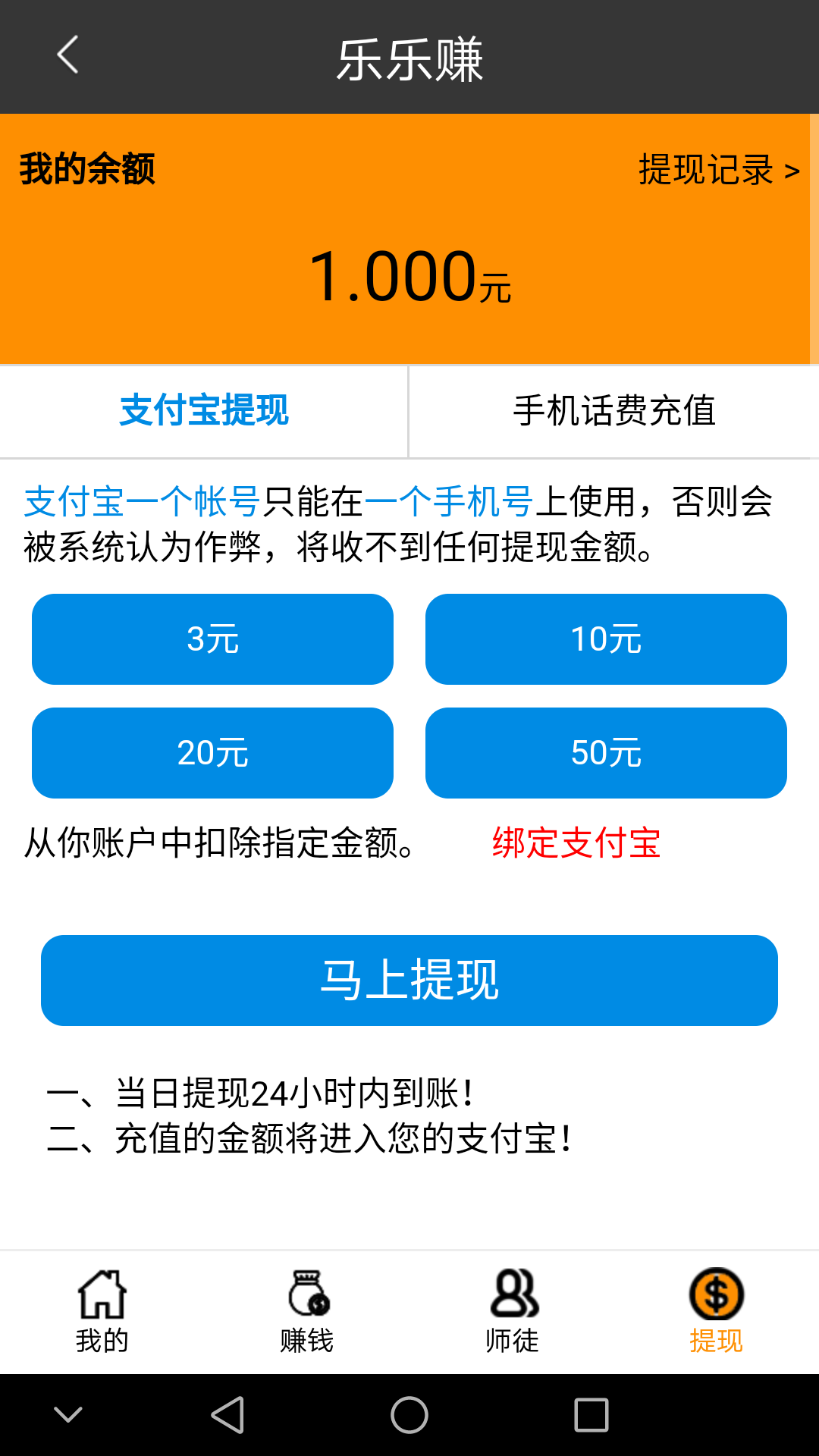Stay on the 支付宝提现 tab
The height and width of the screenshot is (1456, 819).
[203, 410]
